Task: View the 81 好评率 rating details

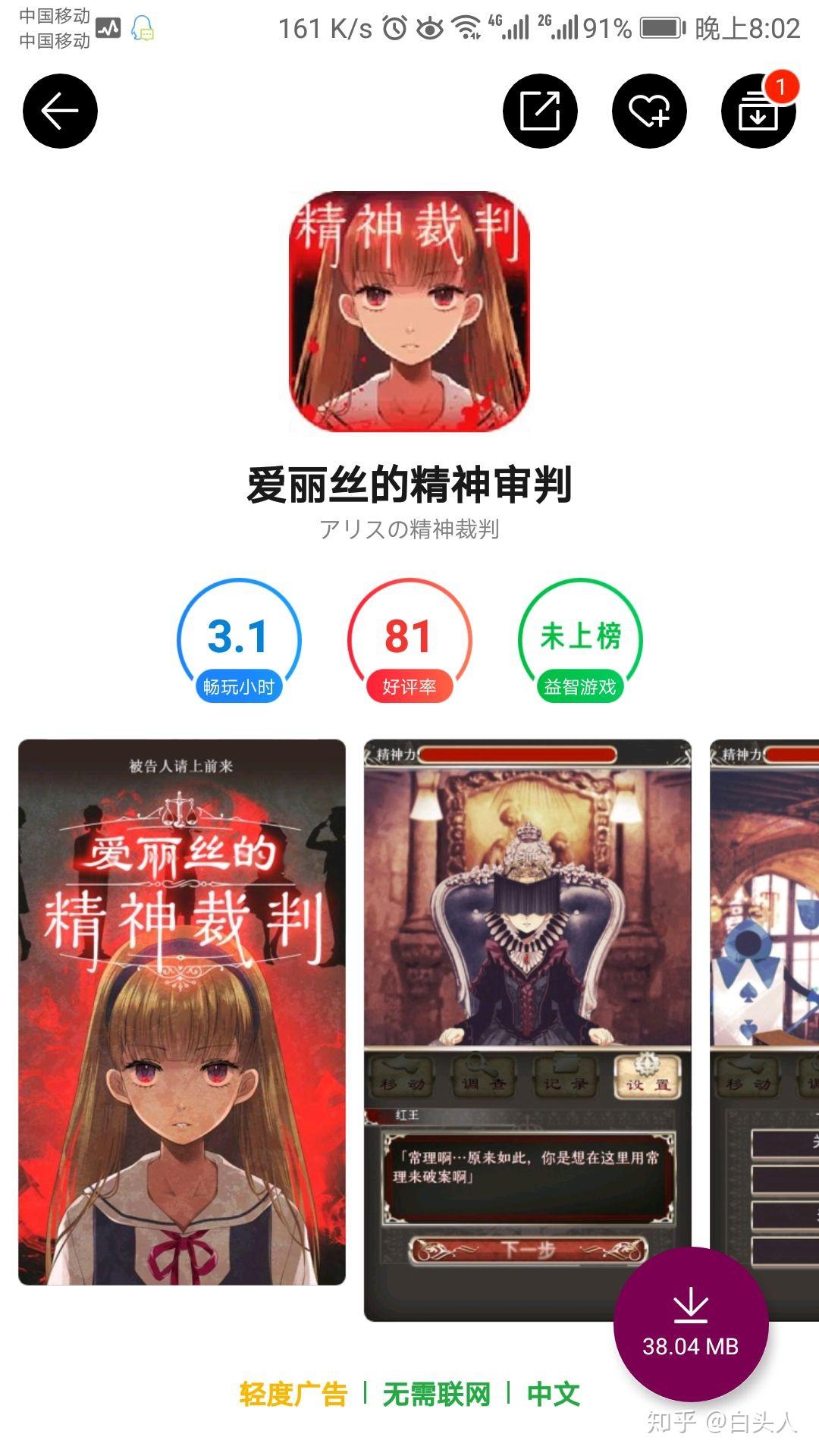Action: [x=409, y=642]
